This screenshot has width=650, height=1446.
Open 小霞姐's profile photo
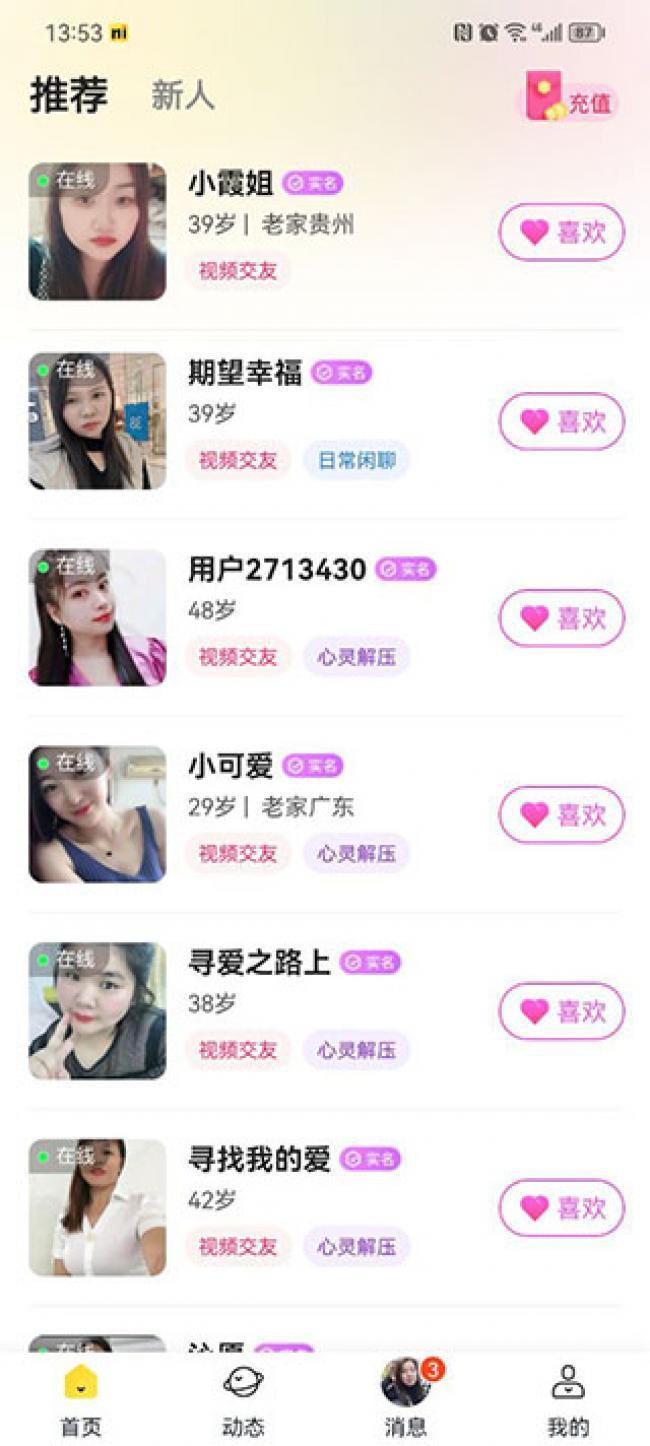pos(97,231)
